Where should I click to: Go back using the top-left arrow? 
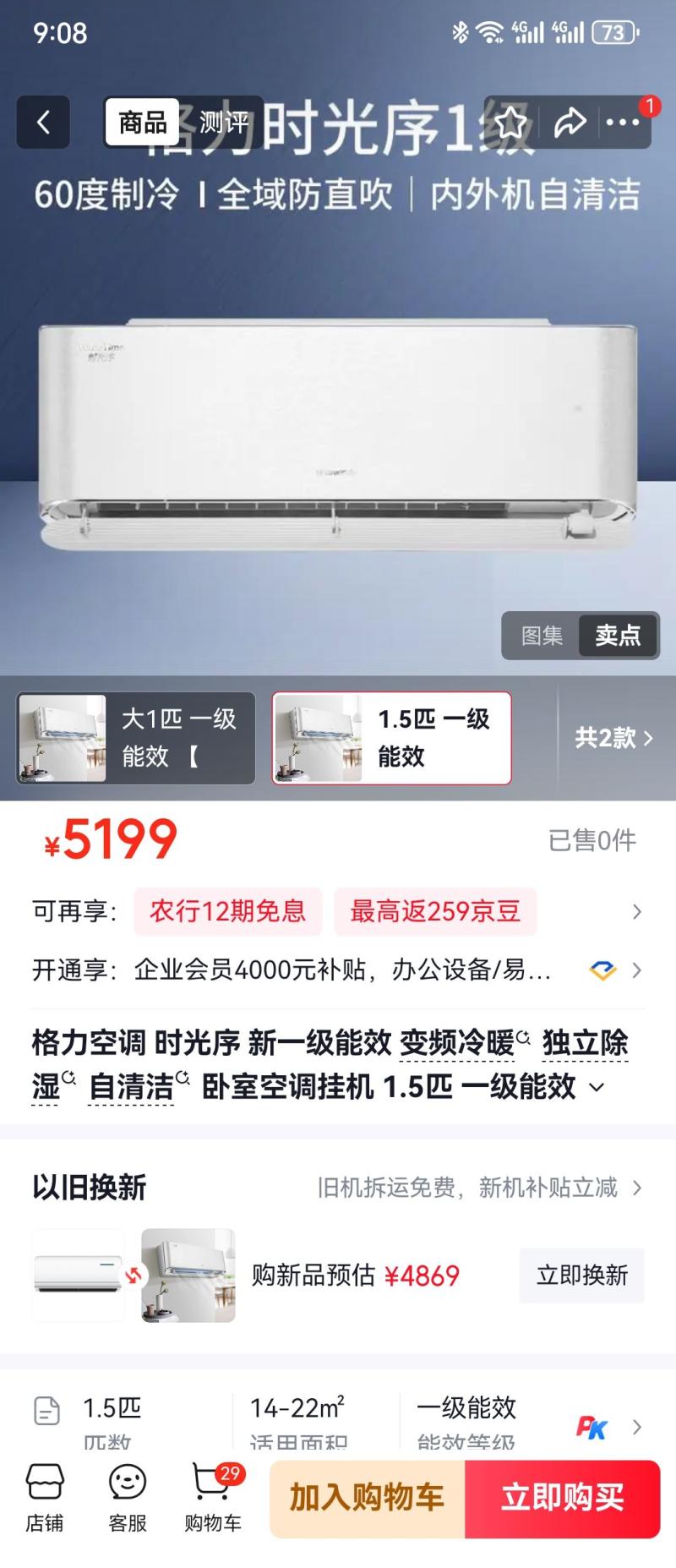(x=43, y=123)
